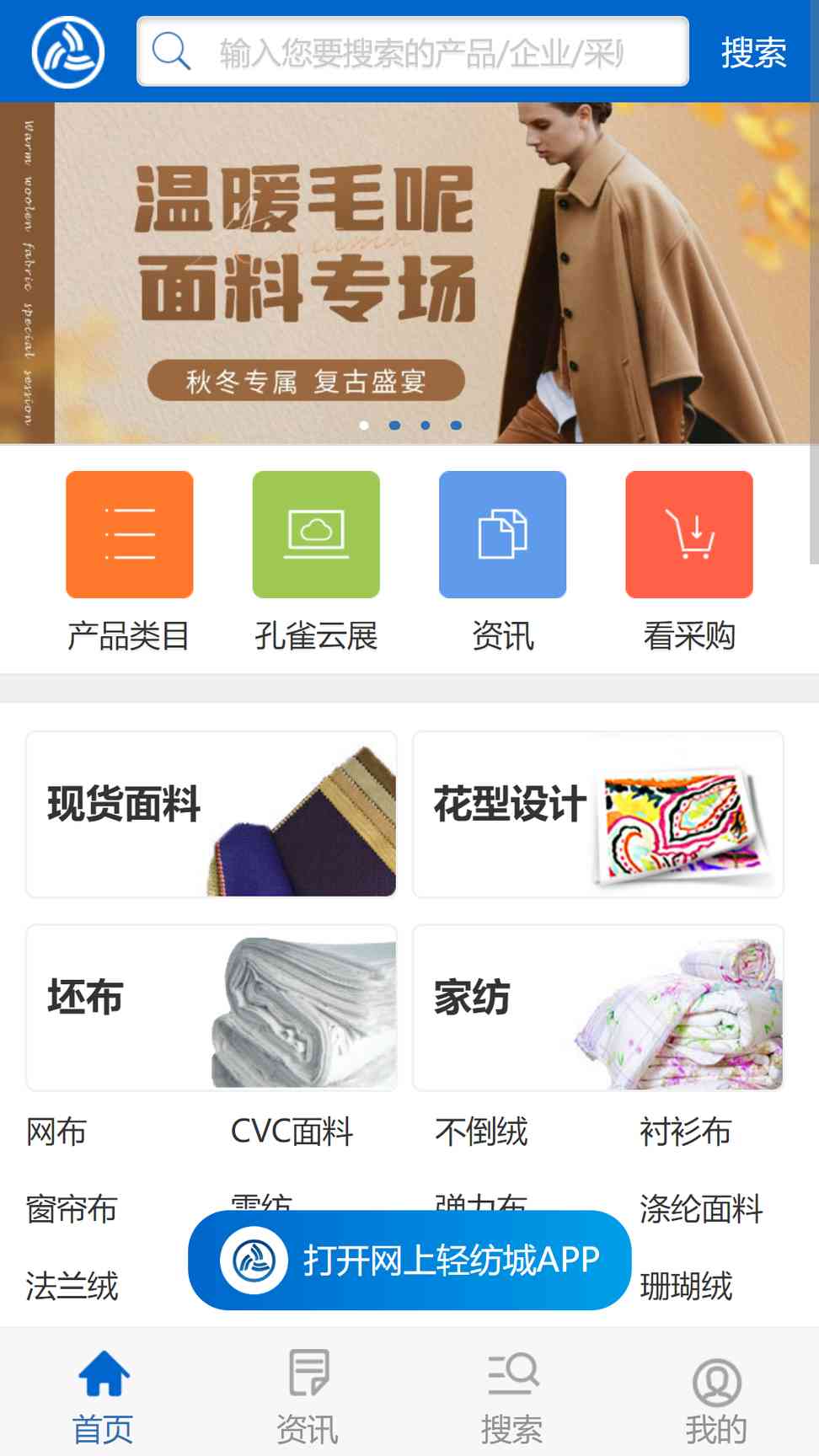Open the 坯布 card
Image resolution: width=819 pixels, height=1456 pixels.
pyautogui.click(x=211, y=1008)
